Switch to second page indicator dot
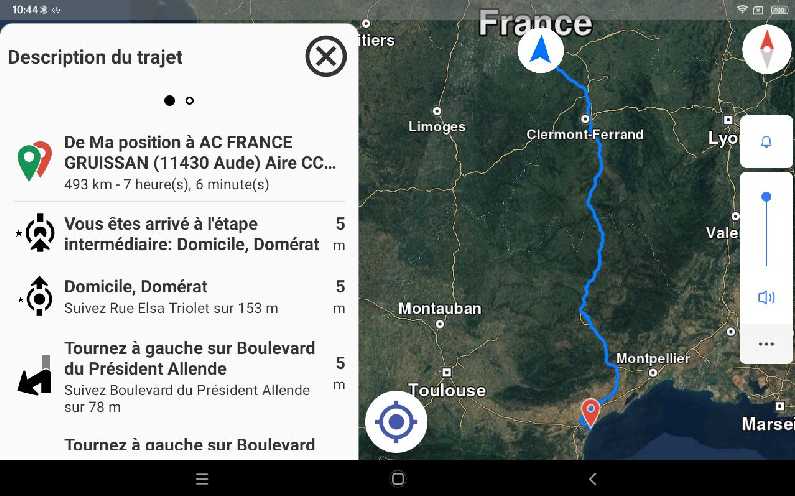 pos(190,101)
